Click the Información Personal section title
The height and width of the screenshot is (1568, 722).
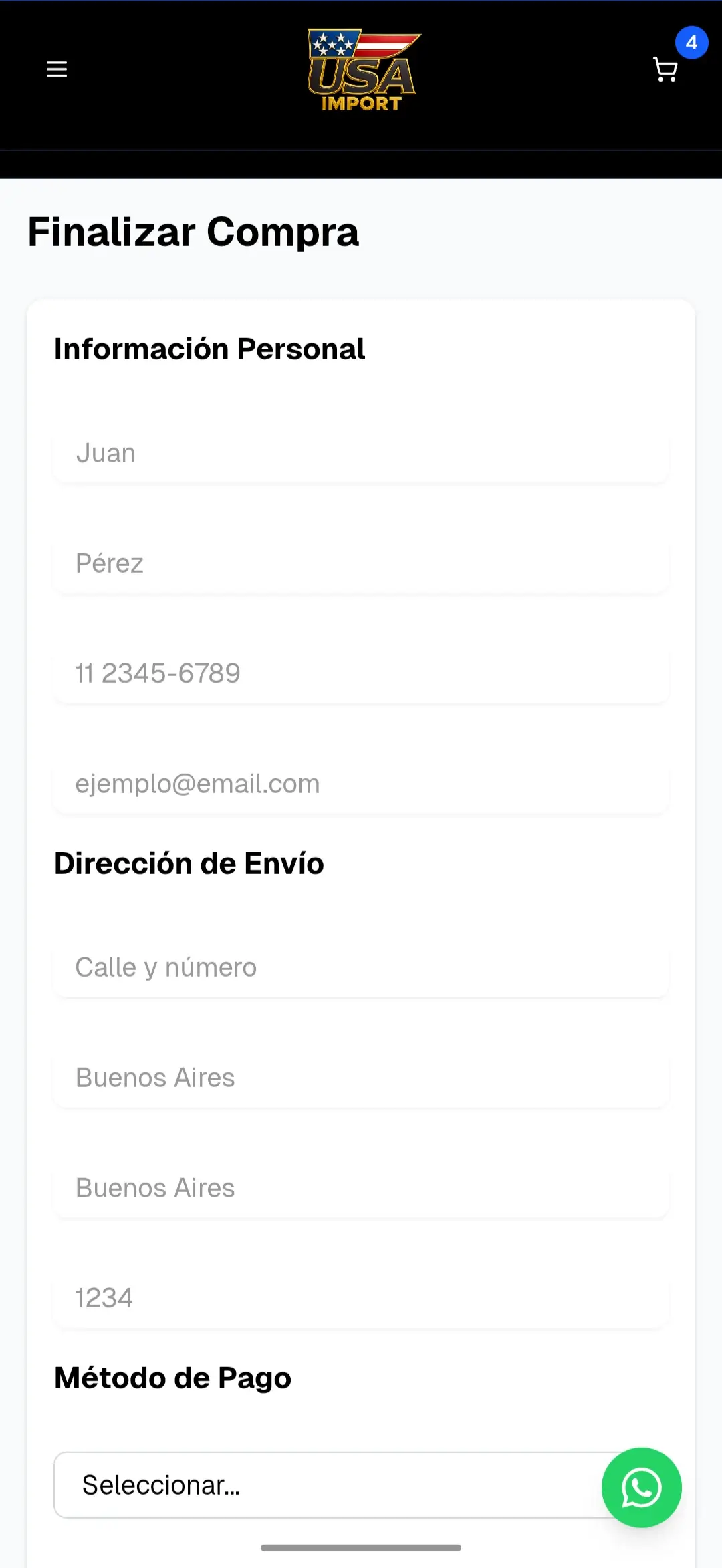point(210,348)
